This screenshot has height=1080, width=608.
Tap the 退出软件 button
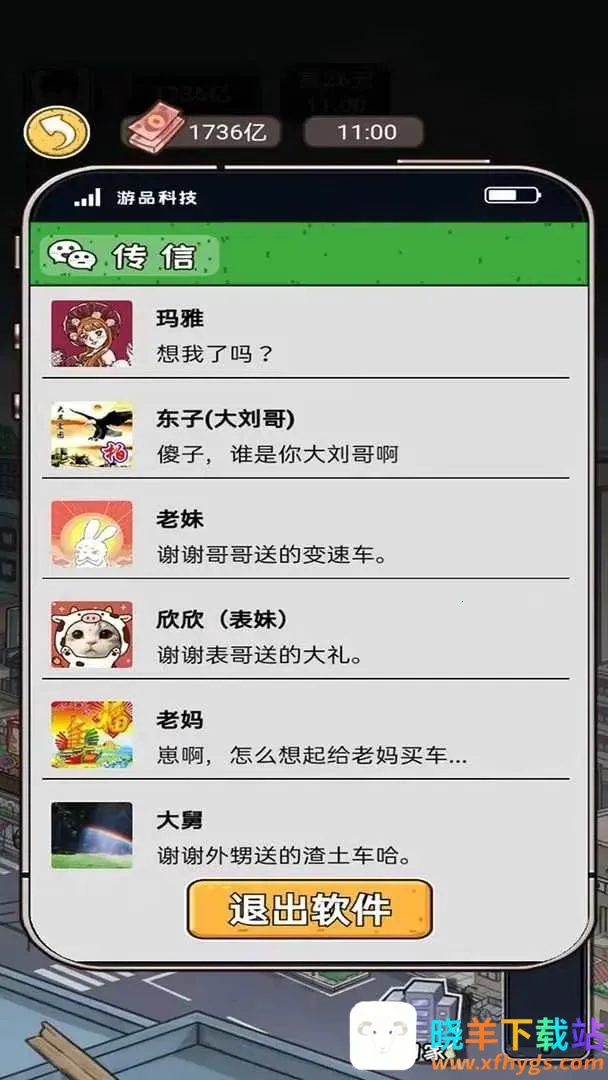(x=309, y=909)
